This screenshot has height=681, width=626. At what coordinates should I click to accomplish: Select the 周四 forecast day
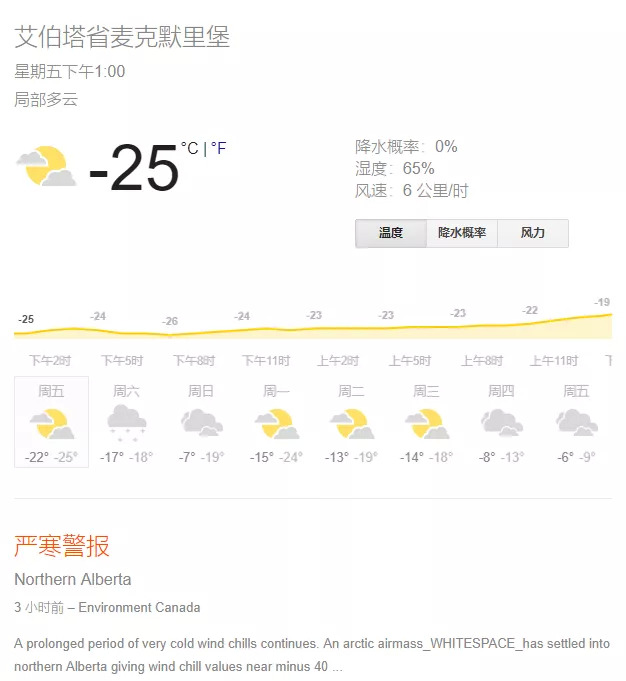(x=501, y=422)
